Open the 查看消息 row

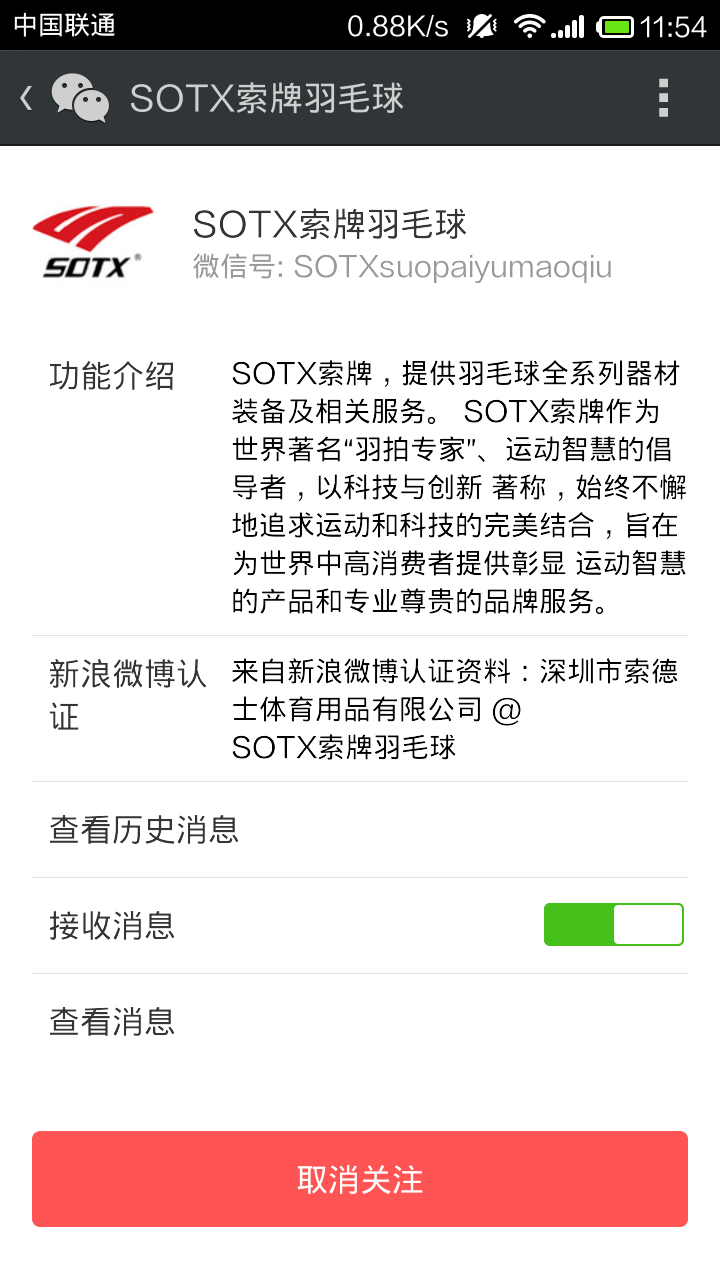(360, 1022)
